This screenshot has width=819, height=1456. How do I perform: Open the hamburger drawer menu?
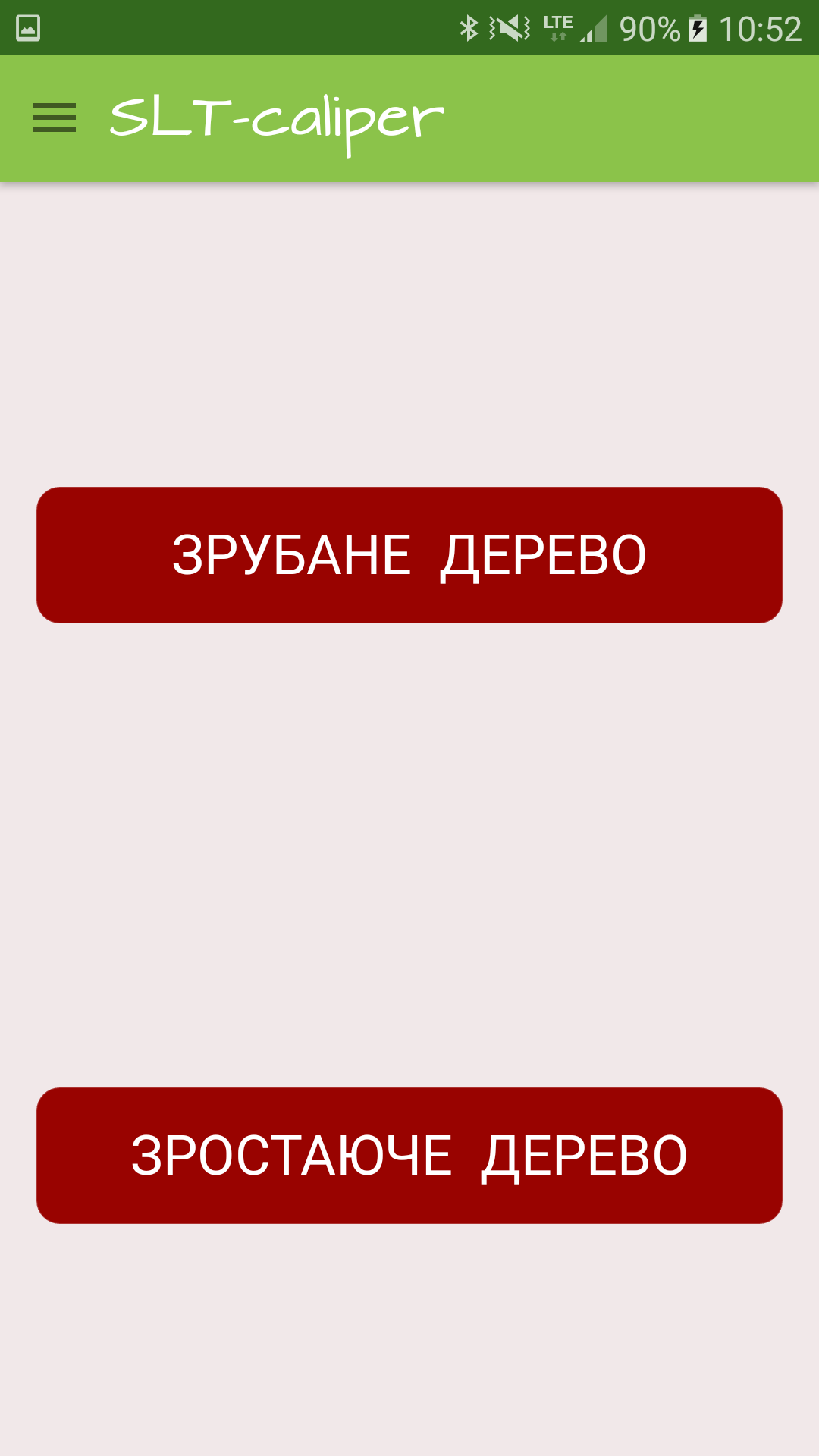point(55,118)
